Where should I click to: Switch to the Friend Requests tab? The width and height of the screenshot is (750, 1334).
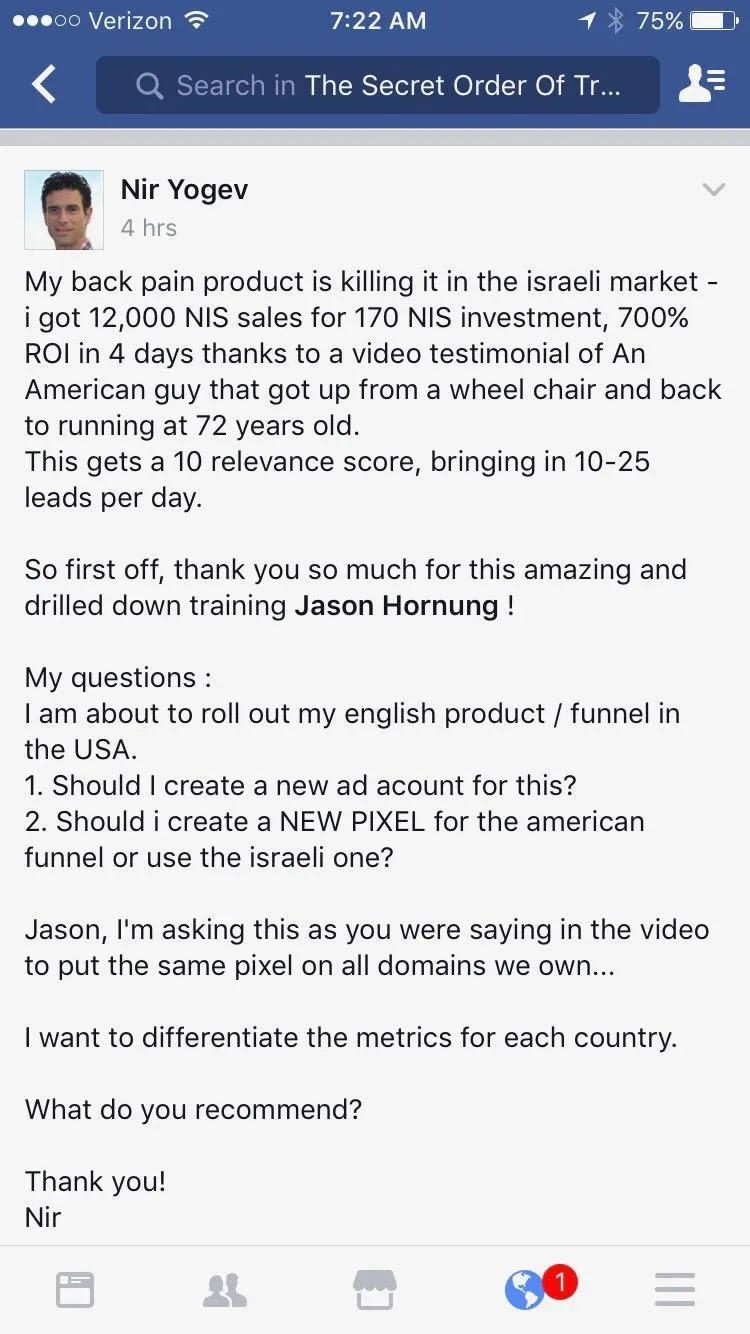tap(225, 1290)
